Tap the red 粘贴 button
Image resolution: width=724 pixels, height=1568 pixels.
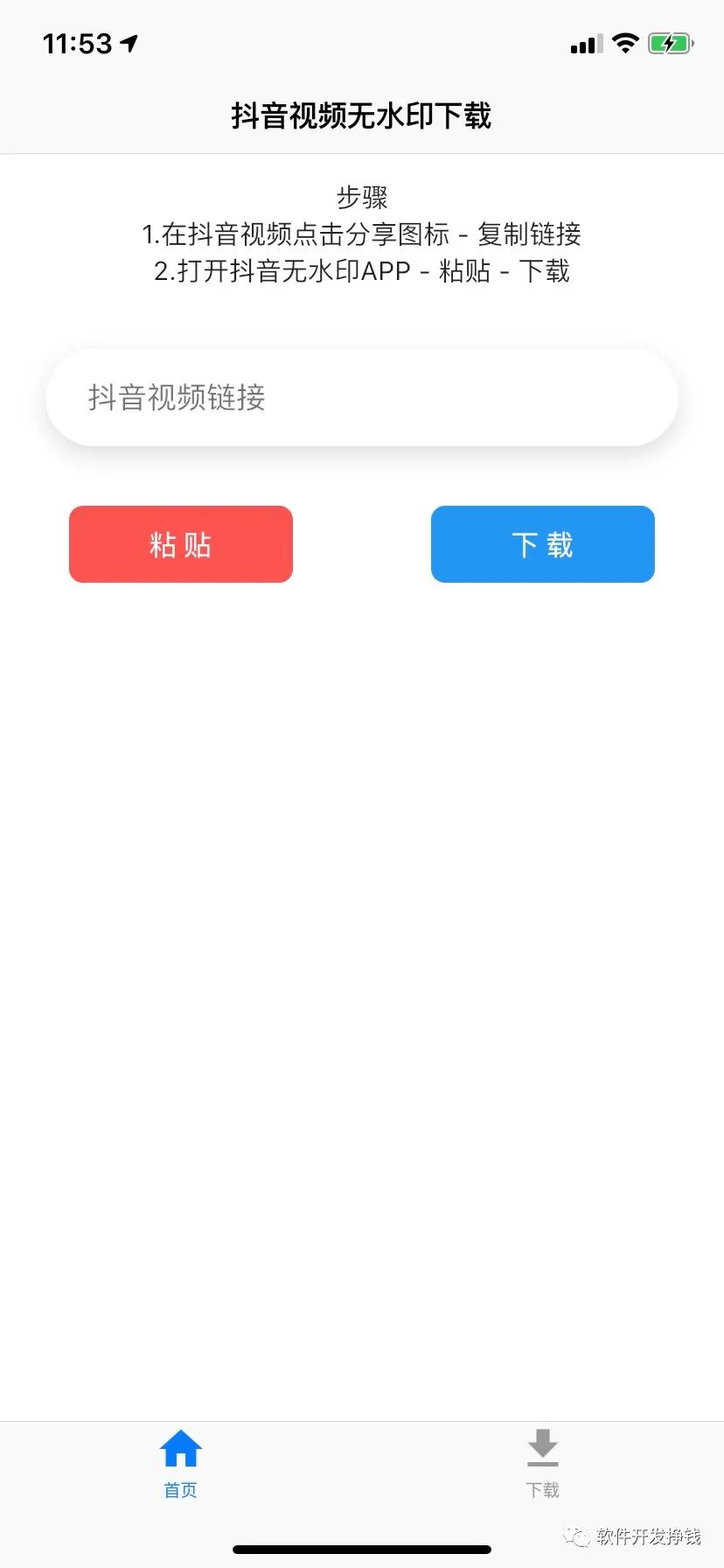pos(181,544)
